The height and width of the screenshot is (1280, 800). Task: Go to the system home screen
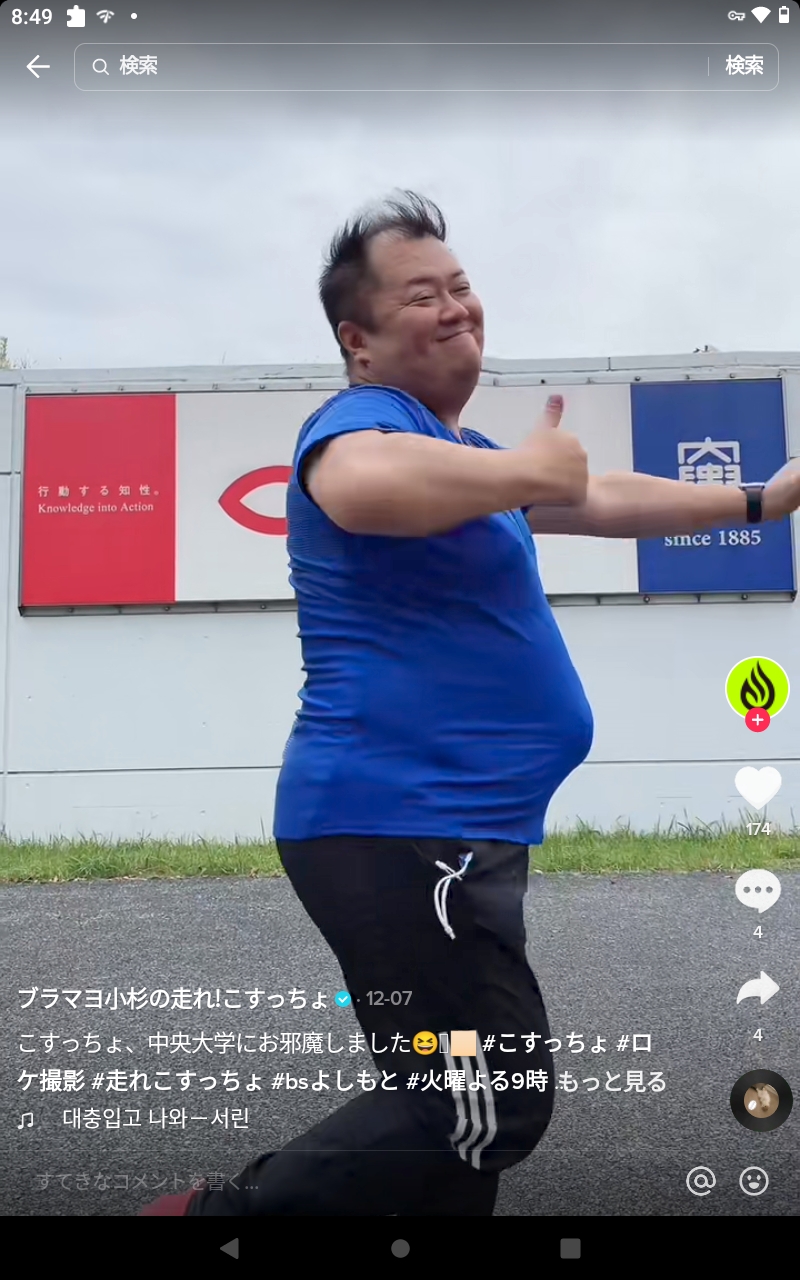click(x=400, y=1248)
